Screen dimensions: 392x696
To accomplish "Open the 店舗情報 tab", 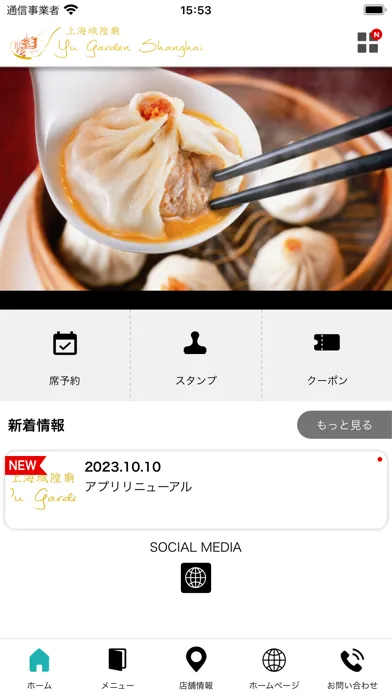I will point(196,668).
